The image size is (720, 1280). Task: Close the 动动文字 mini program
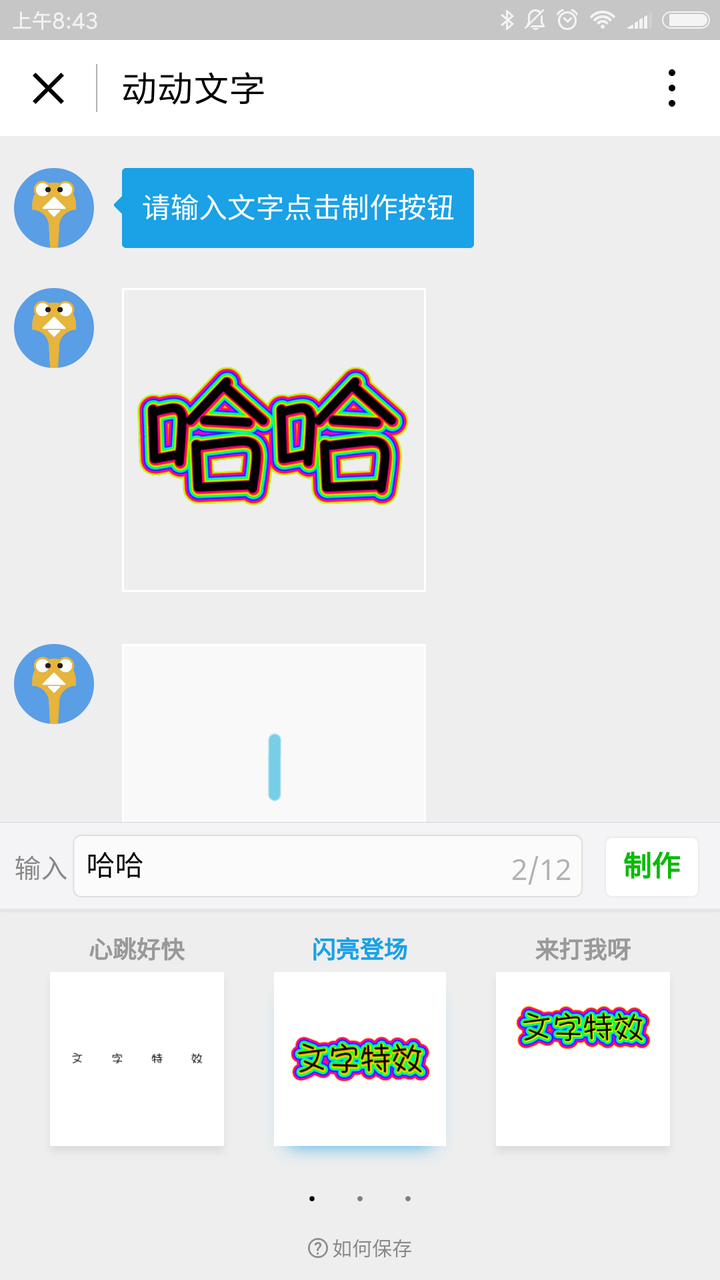[x=47, y=88]
